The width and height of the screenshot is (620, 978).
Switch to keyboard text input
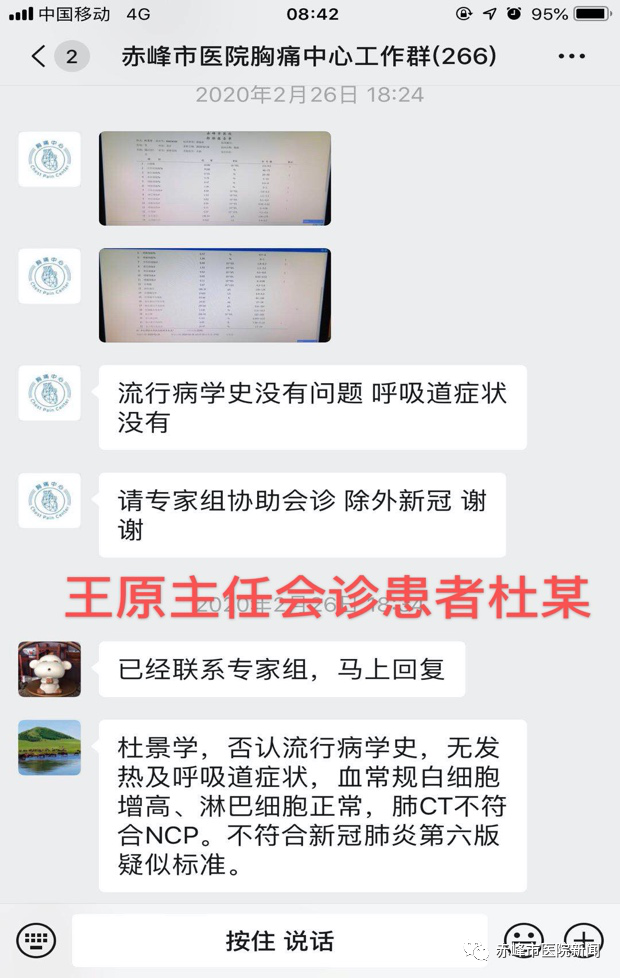click(36, 940)
